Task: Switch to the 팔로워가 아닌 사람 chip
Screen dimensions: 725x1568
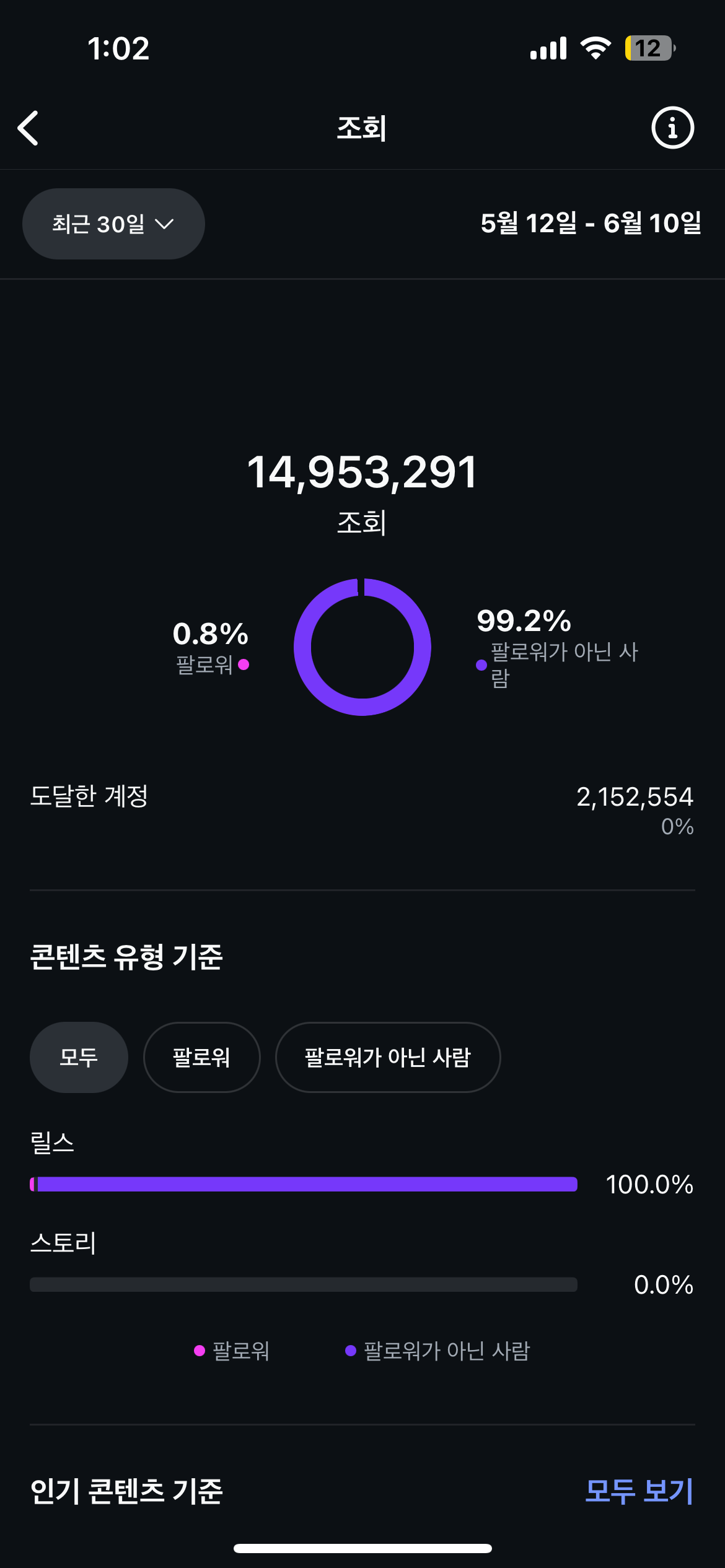Action: (x=388, y=1057)
